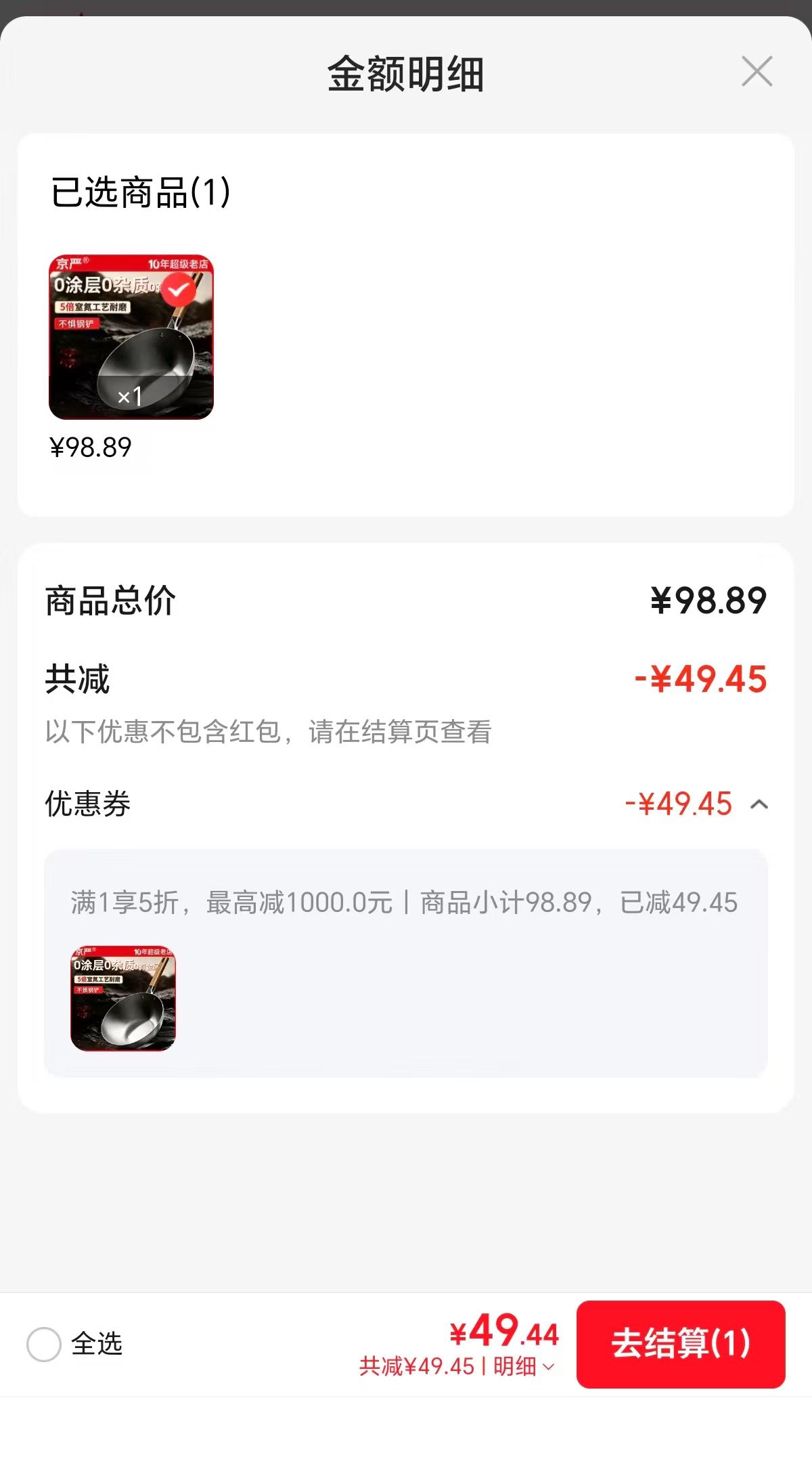Open the wok thumbnail under the coupon detail
Image resolution: width=812 pixels, height=1459 pixels.
tap(123, 999)
